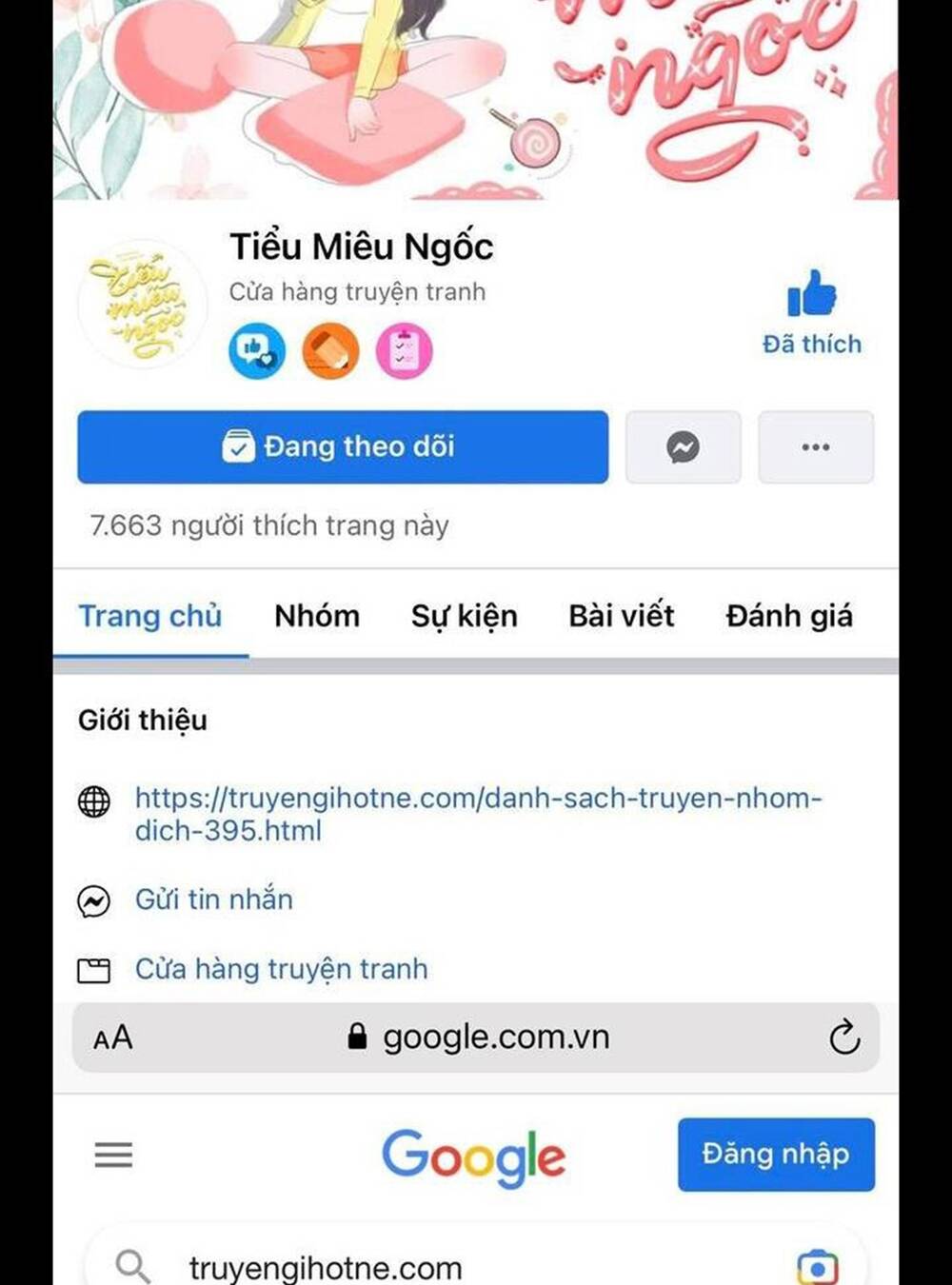Tap the blue reactions badge under the page name
The image size is (952, 1285).
[x=255, y=349]
